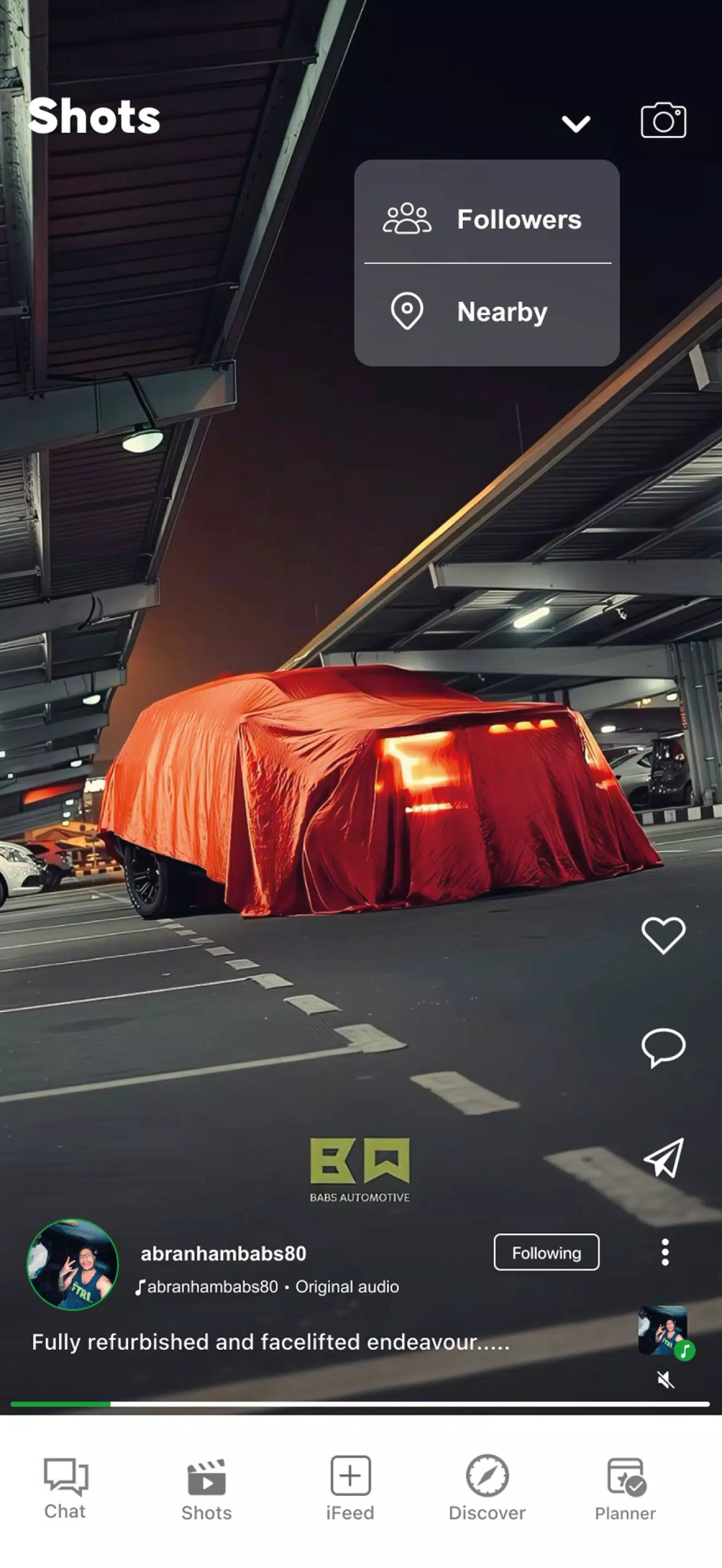The height and width of the screenshot is (1568, 722).
Task: Switch to the Shots tab
Action: coord(206,1489)
